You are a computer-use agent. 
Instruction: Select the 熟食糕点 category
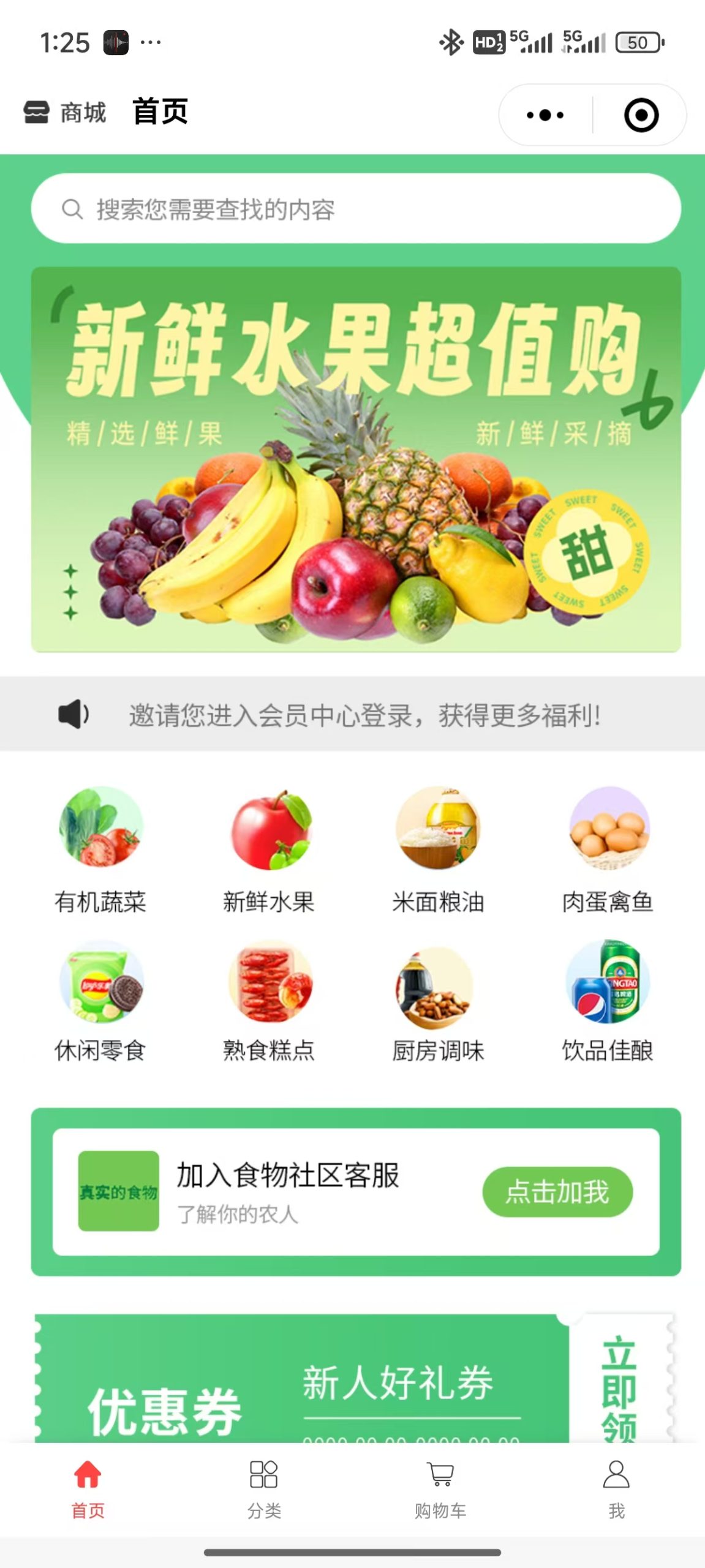[x=269, y=1001]
